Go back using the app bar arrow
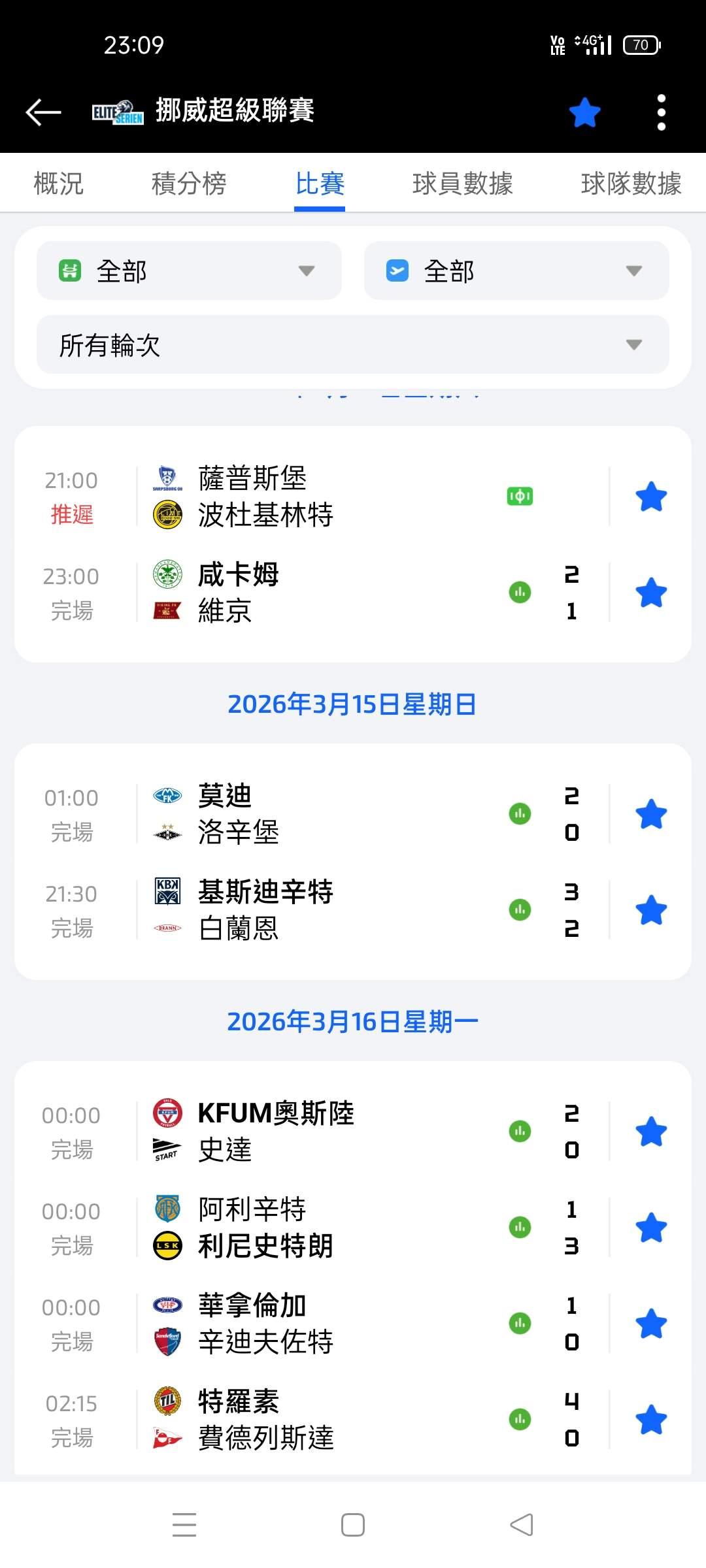The image size is (706, 1568). tap(43, 112)
